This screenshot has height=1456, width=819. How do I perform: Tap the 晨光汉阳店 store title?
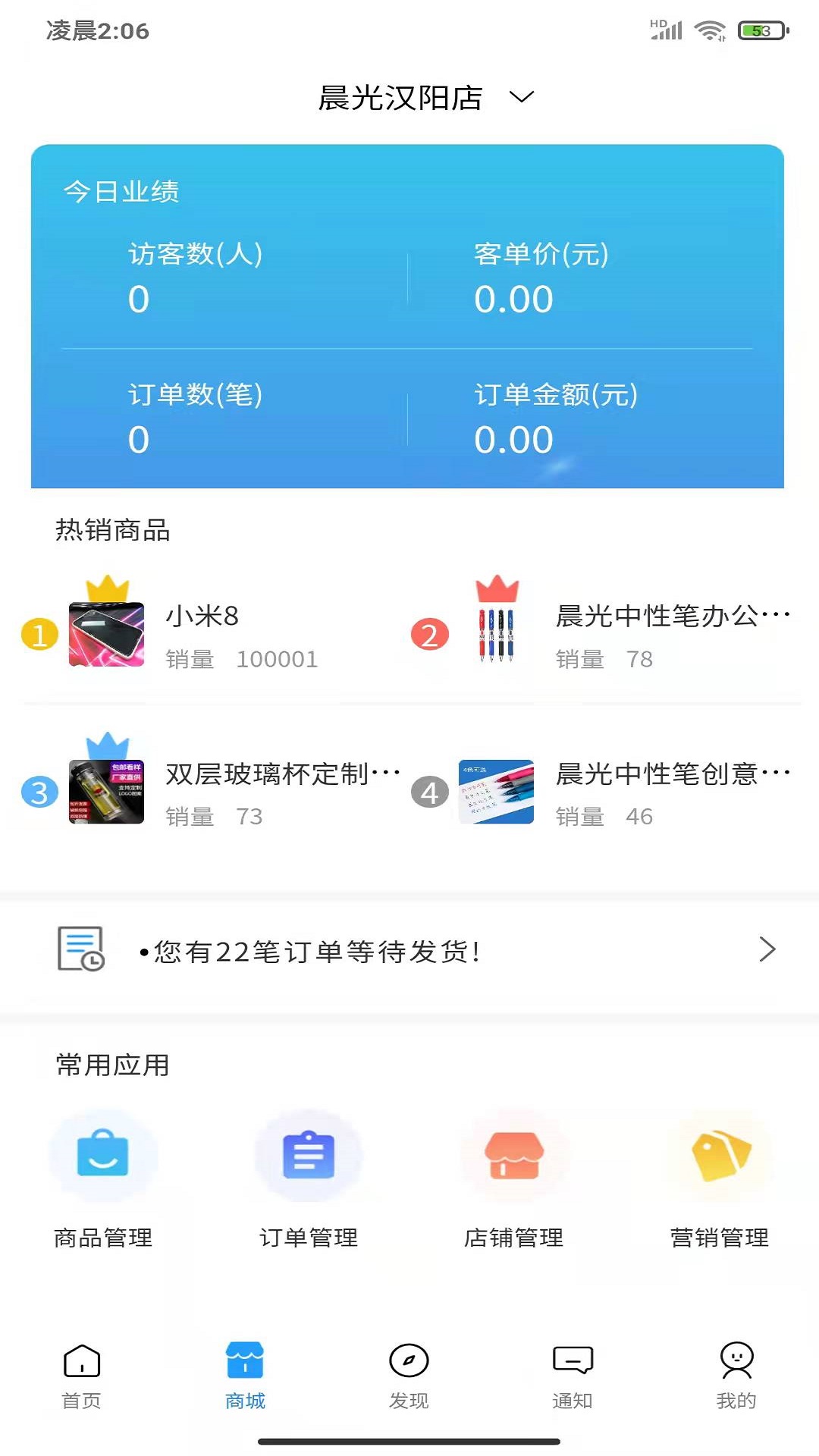(400, 97)
